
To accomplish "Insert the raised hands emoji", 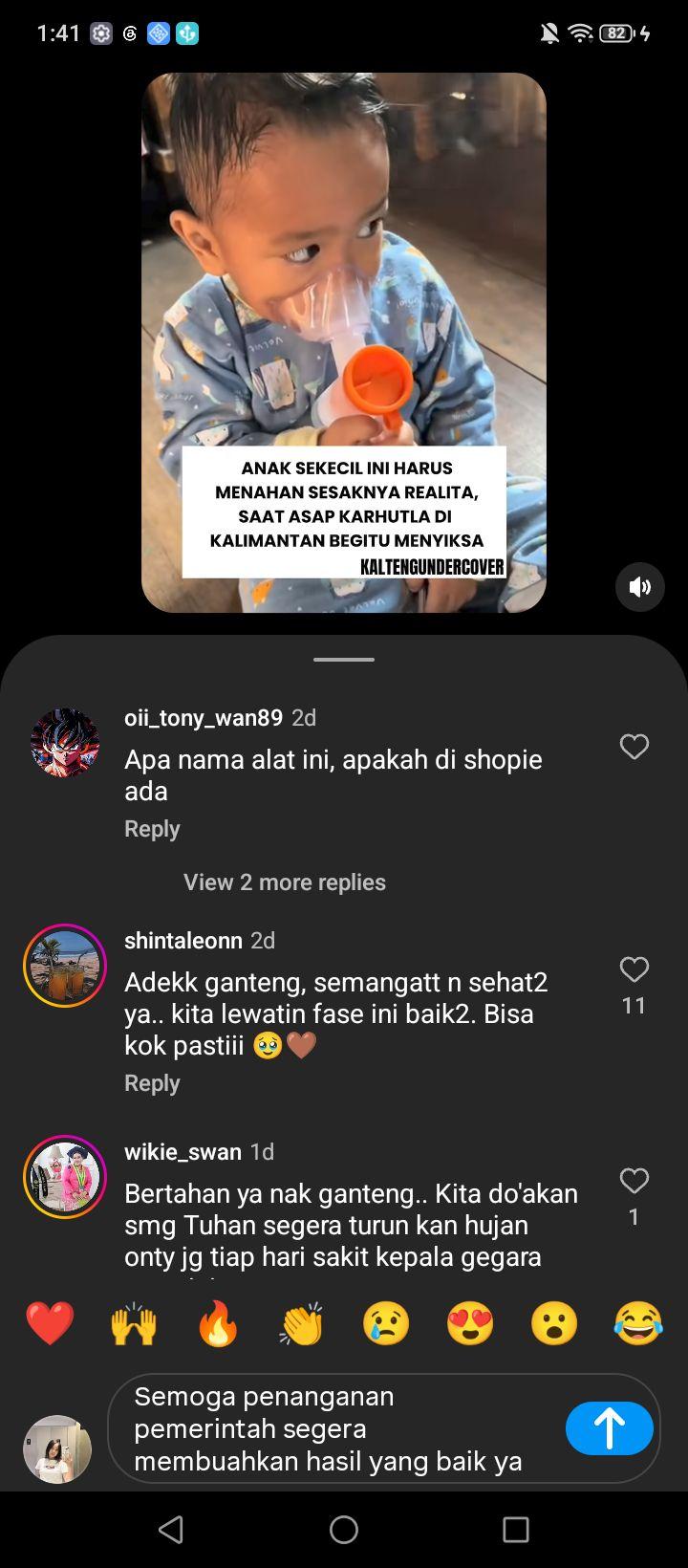I will (134, 1324).
